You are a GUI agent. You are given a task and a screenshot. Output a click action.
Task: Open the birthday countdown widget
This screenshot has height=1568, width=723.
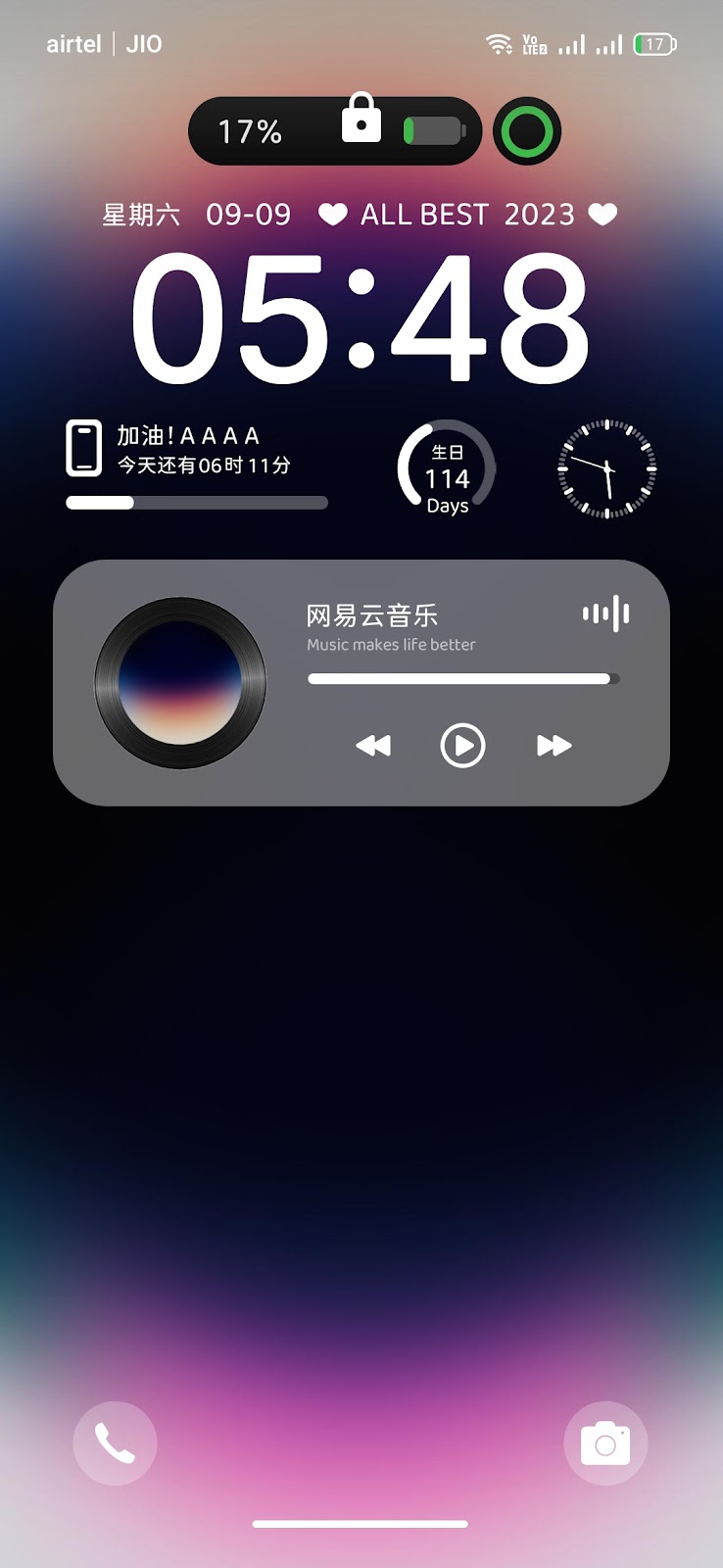447,468
